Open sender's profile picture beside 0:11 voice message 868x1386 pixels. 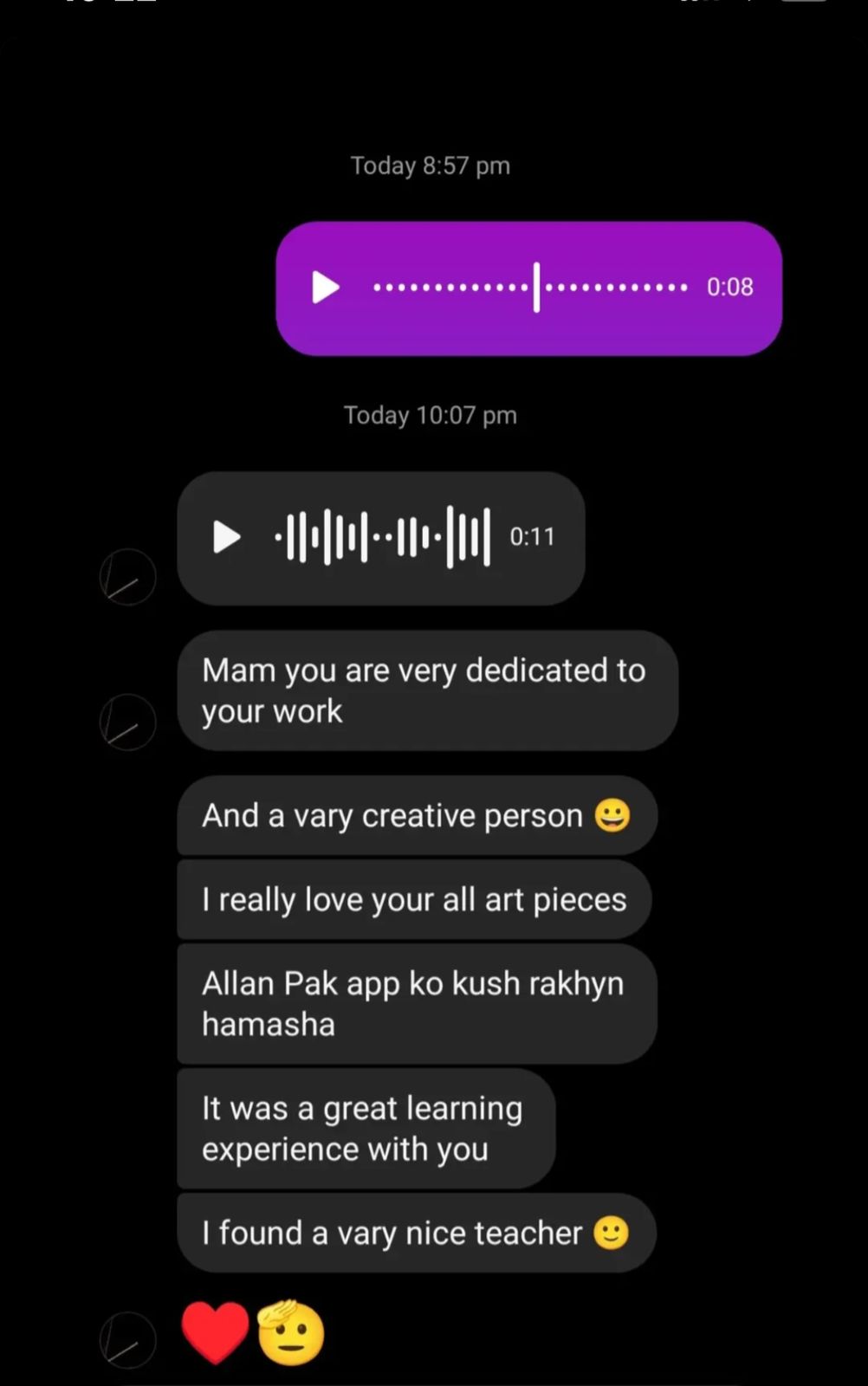pyautogui.click(x=127, y=577)
